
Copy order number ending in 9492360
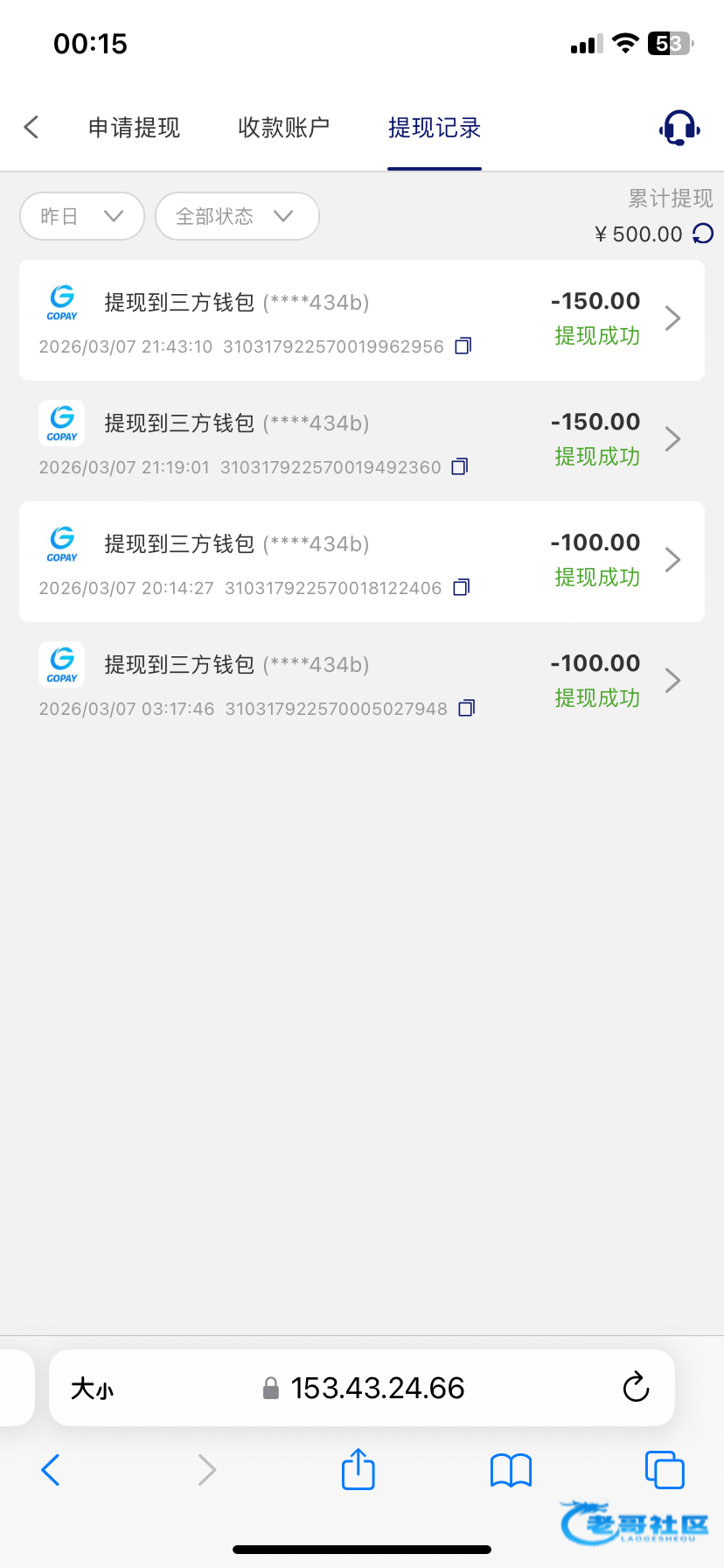coord(460,467)
